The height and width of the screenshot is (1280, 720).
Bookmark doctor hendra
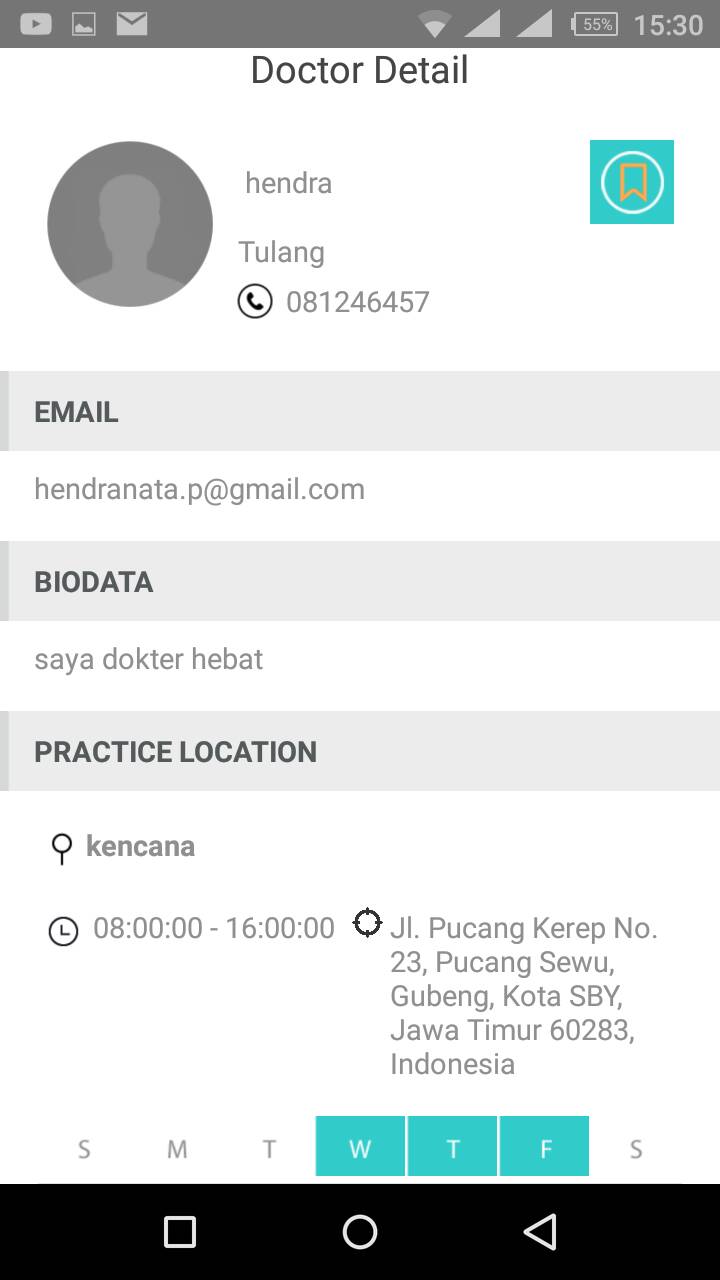point(632,182)
